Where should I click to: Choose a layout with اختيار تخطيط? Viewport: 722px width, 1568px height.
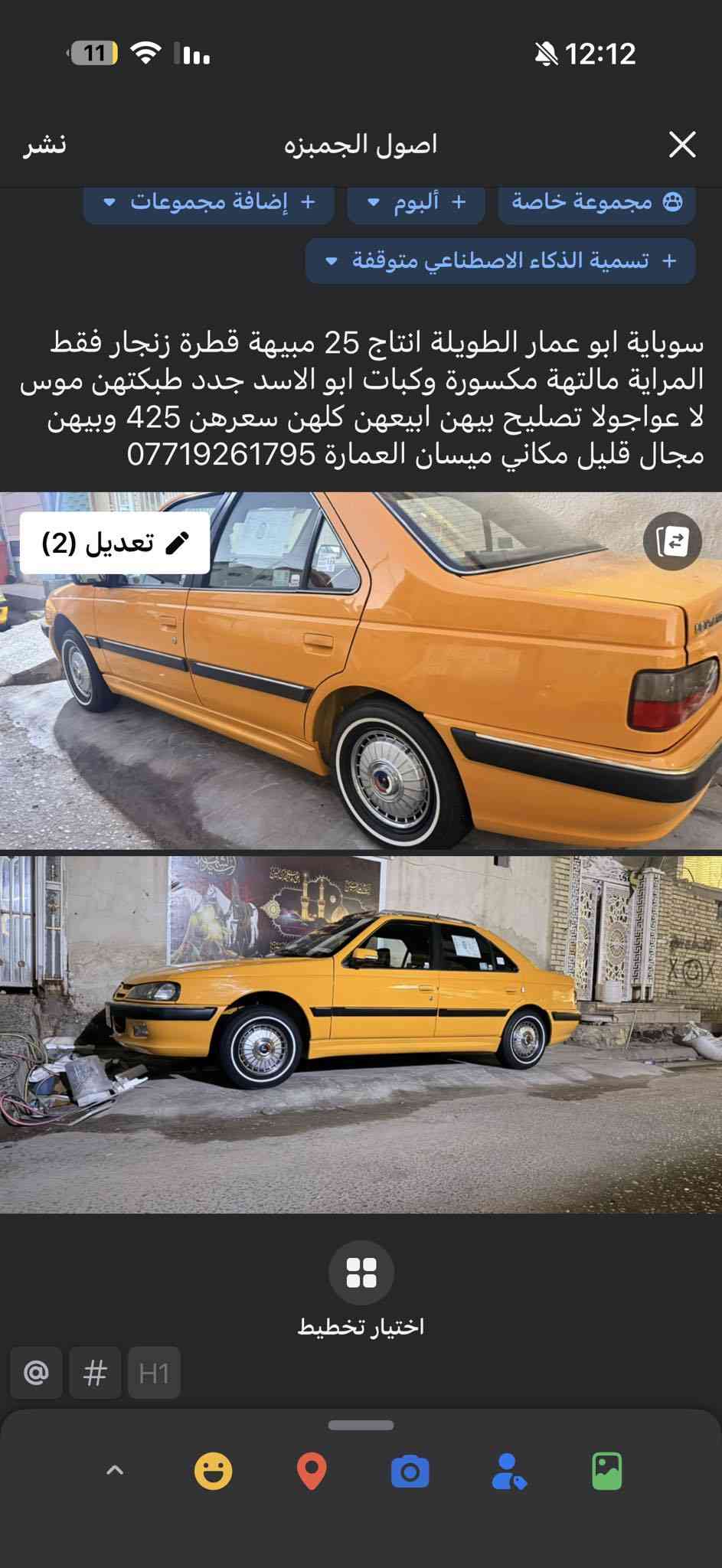361,1274
